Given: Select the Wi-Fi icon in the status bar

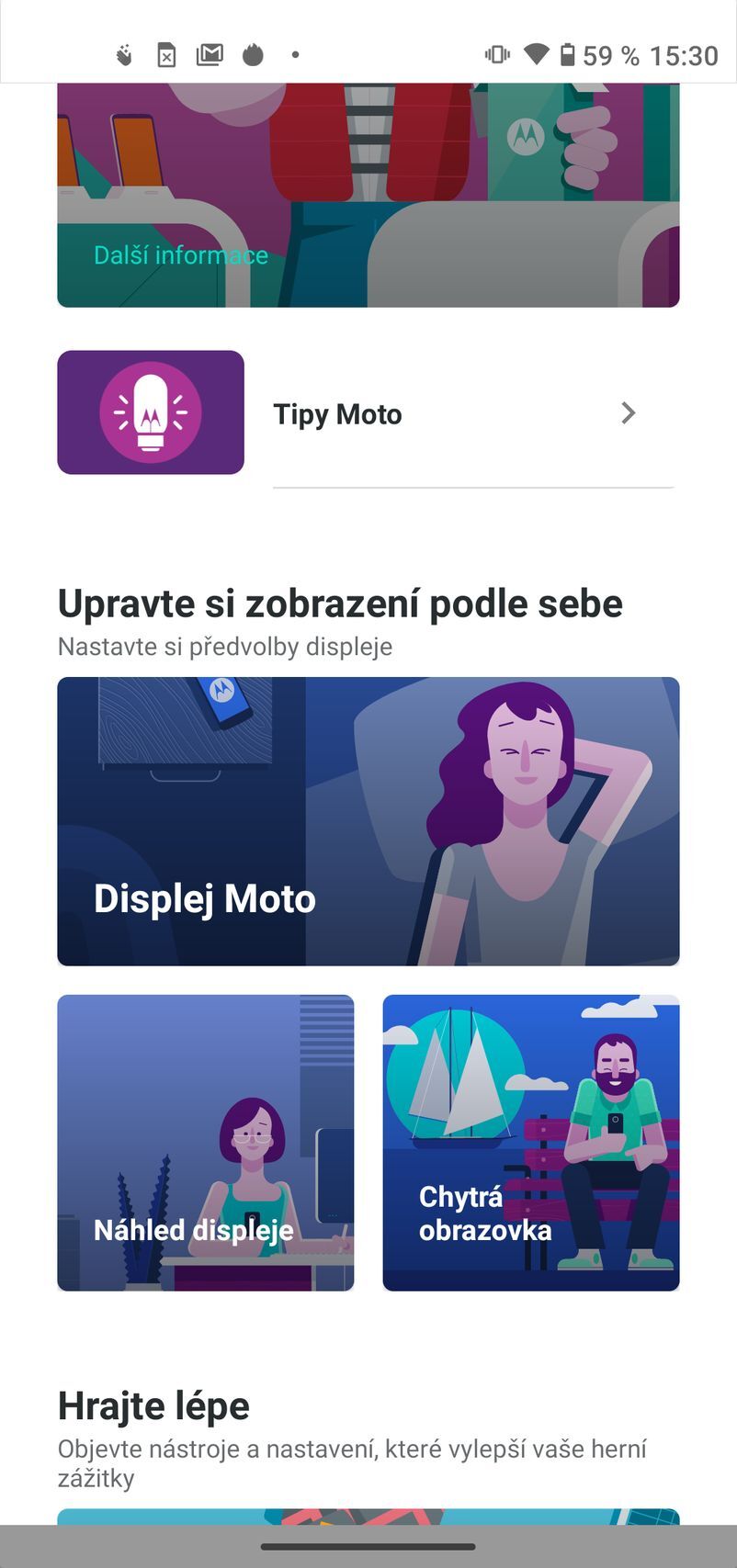Looking at the screenshot, I should [x=535, y=55].
